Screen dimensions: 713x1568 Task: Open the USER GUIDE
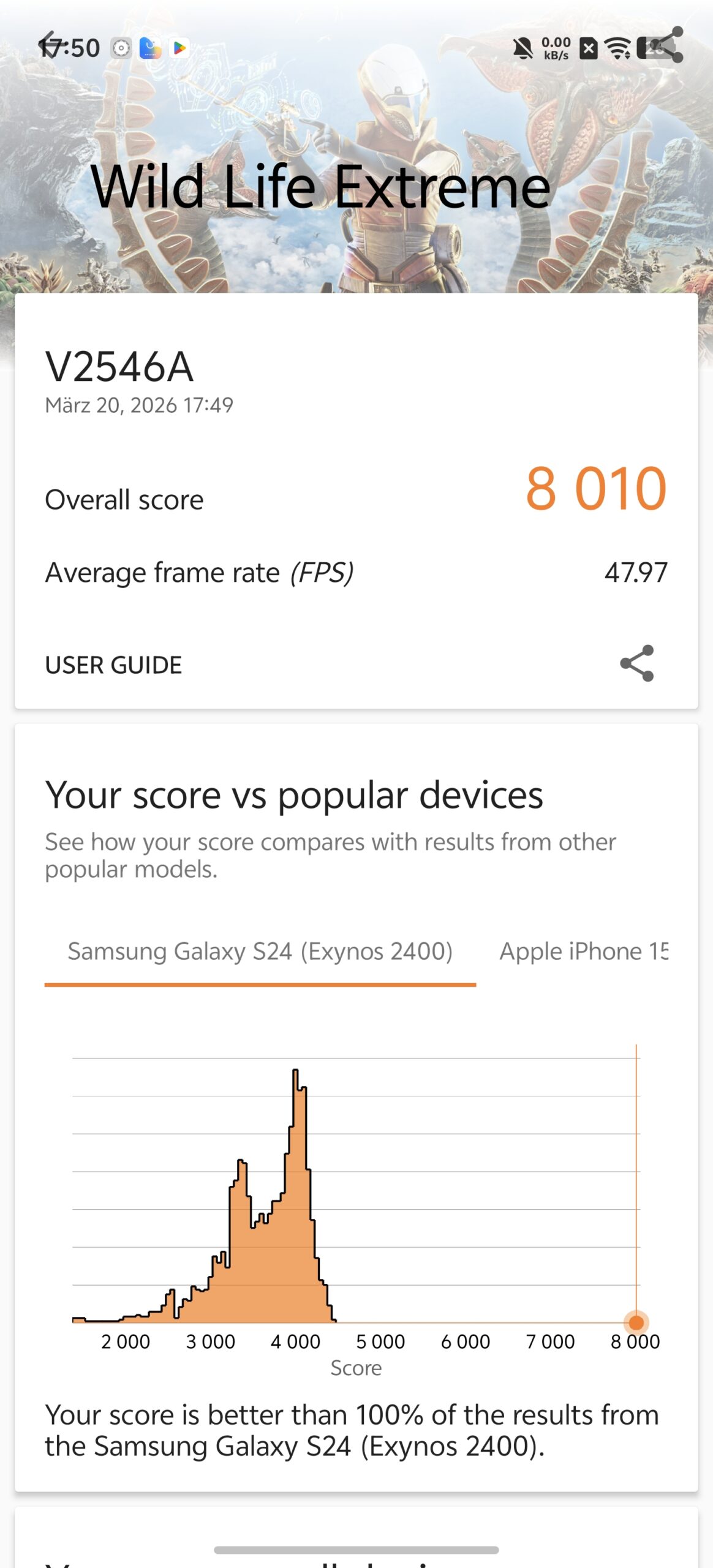click(x=113, y=665)
